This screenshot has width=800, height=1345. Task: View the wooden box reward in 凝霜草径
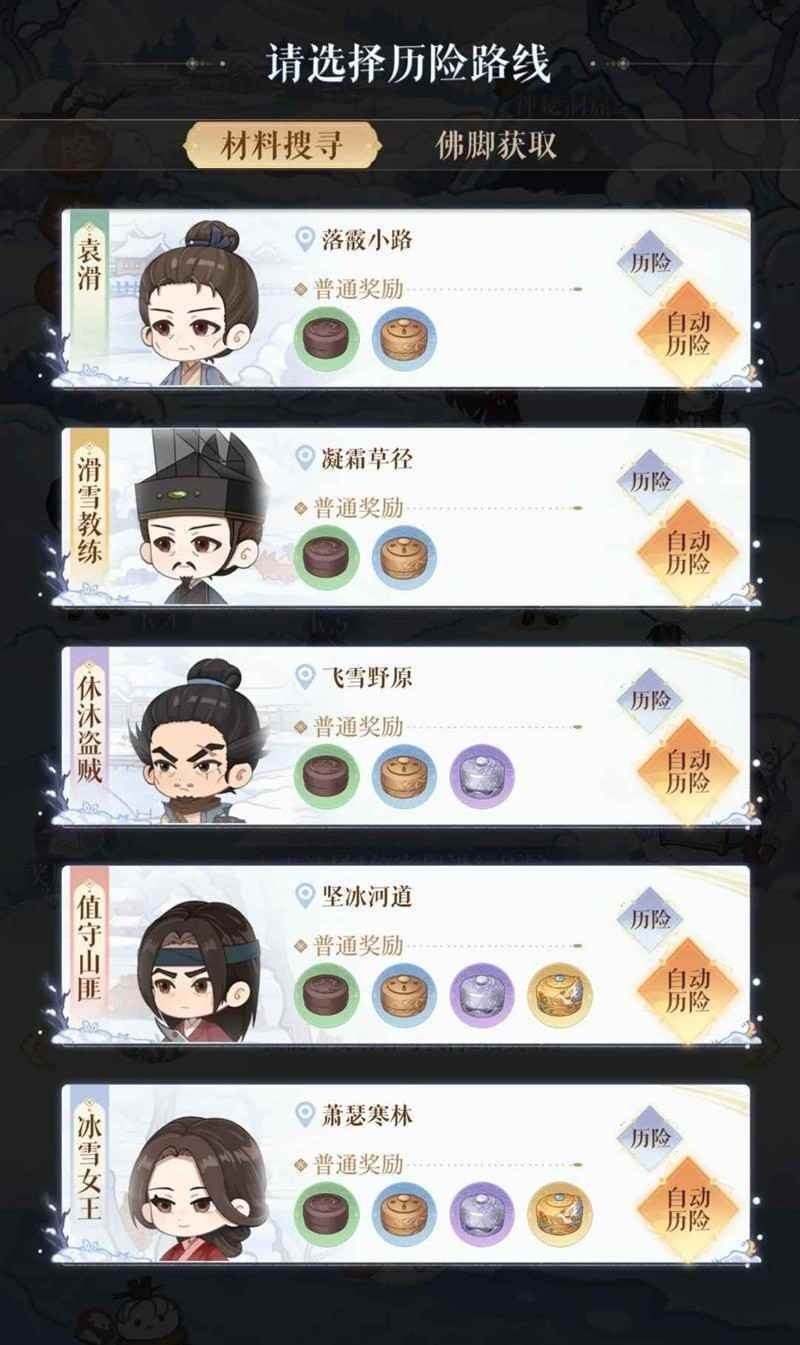pos(404,558)
